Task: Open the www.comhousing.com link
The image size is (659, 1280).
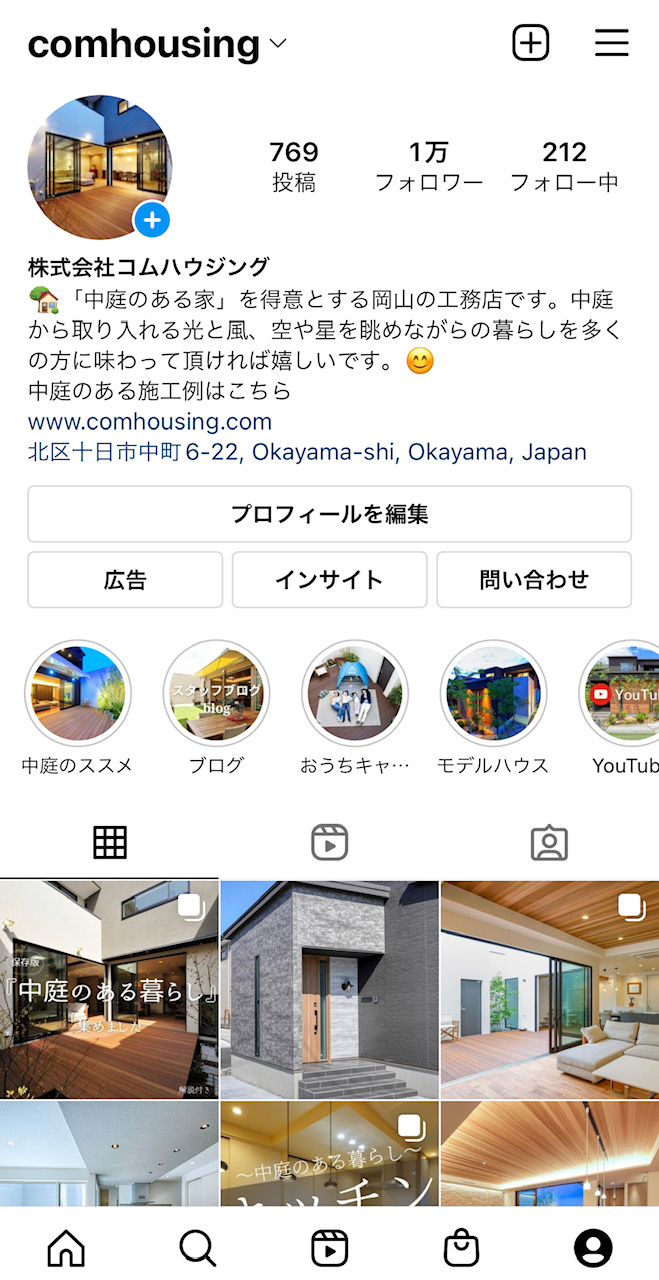Action: point(150,421)
